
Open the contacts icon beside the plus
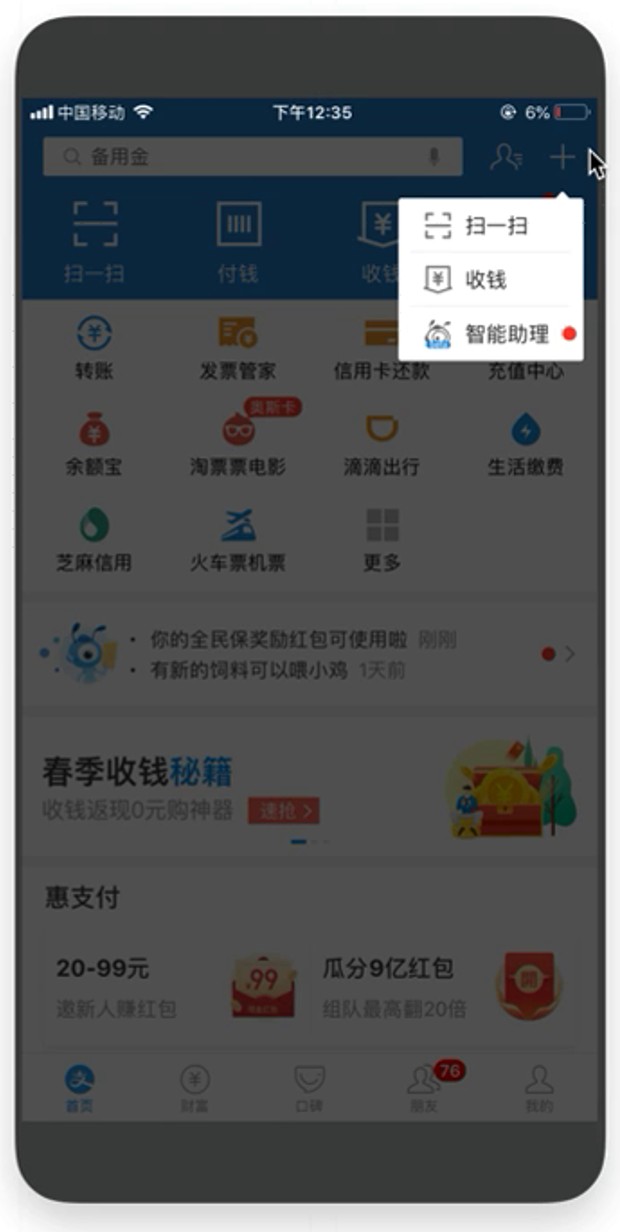coord(506,157)
